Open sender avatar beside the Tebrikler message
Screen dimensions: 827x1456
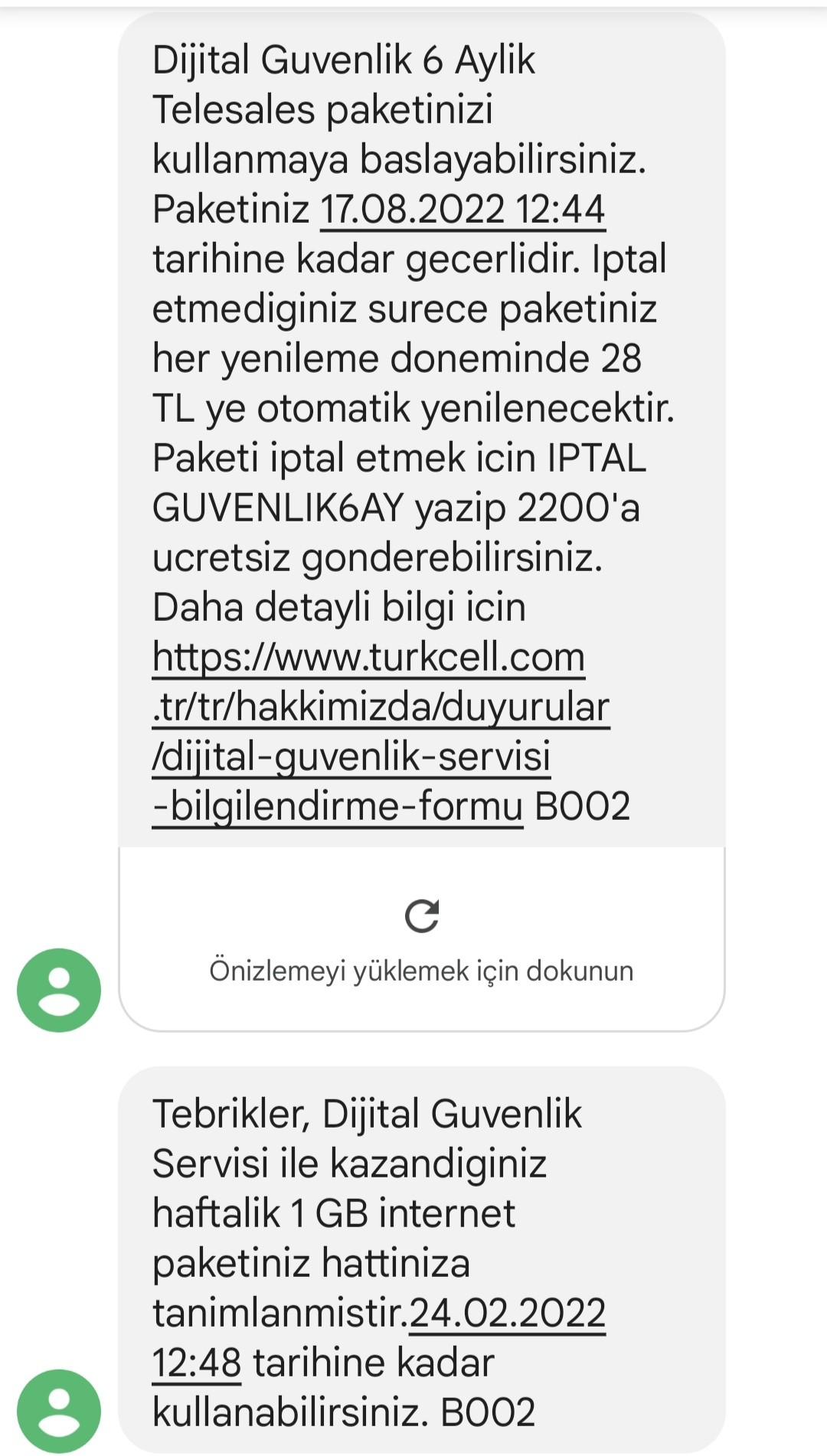(59, 1410)
